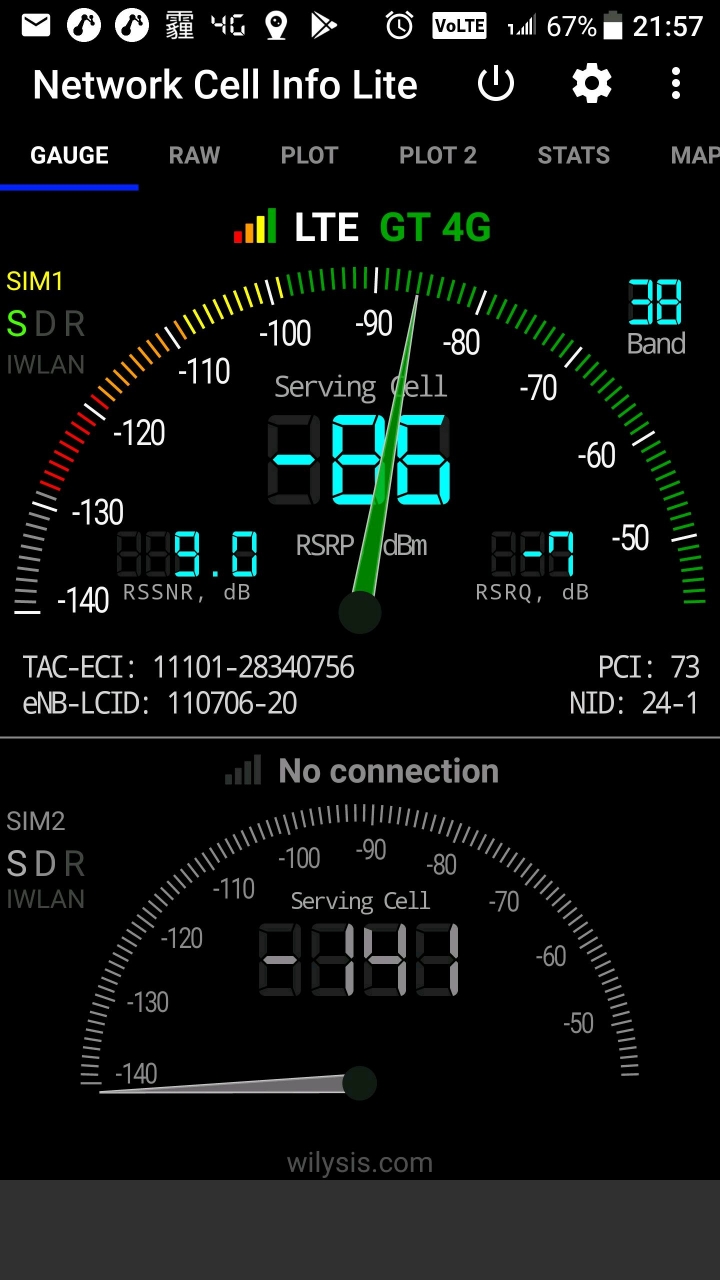Switch to the PLOT tab
This screenshot has height=1280, width=720.
tap(309, 156)
